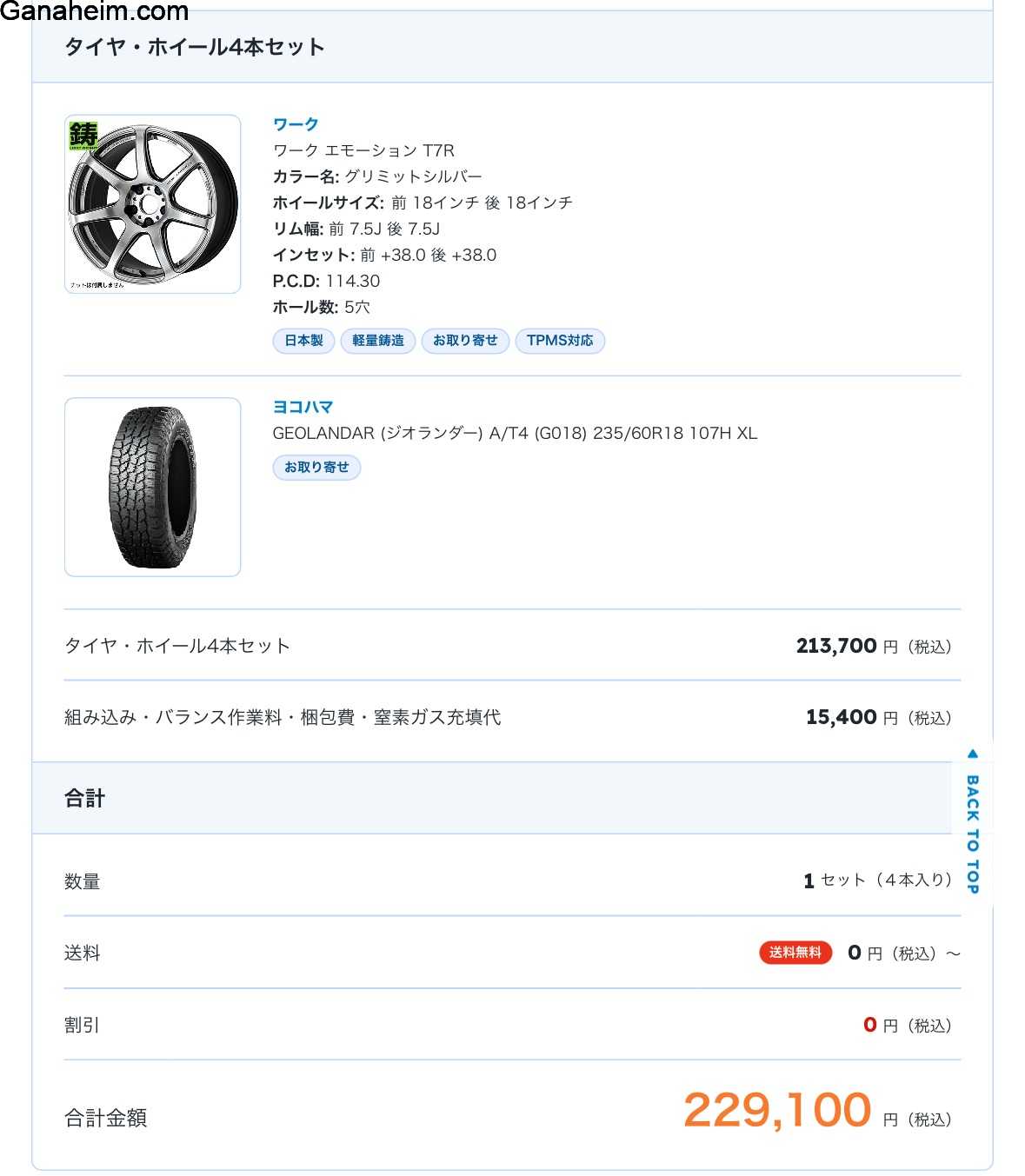The image size is (1025, 1176).
Task: Open the Work Emotion T7R wheel image
Action: coord(153,204)
